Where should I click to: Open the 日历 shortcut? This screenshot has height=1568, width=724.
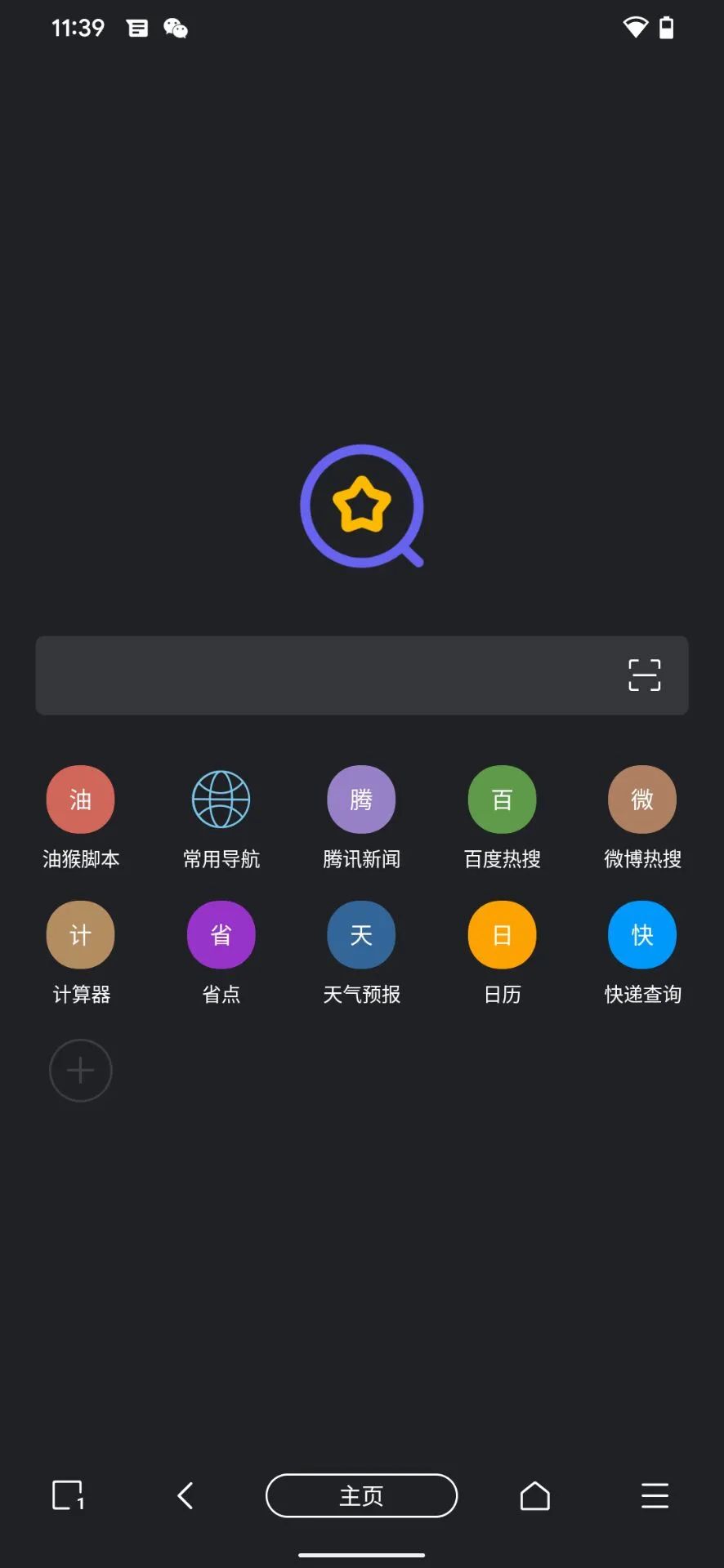tap(502, 935)
